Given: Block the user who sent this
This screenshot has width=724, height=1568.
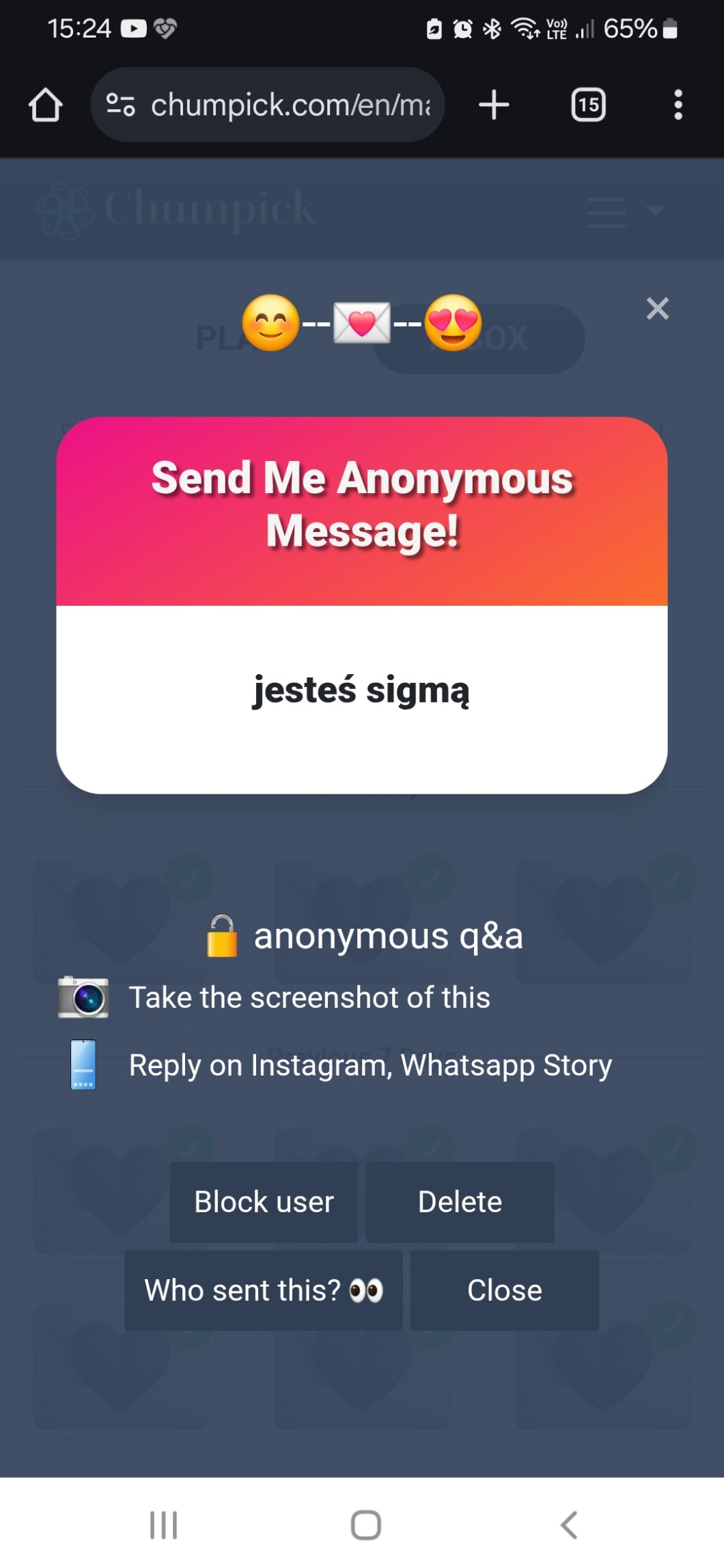Looking at the screenshot, I should click(264, 1202).
